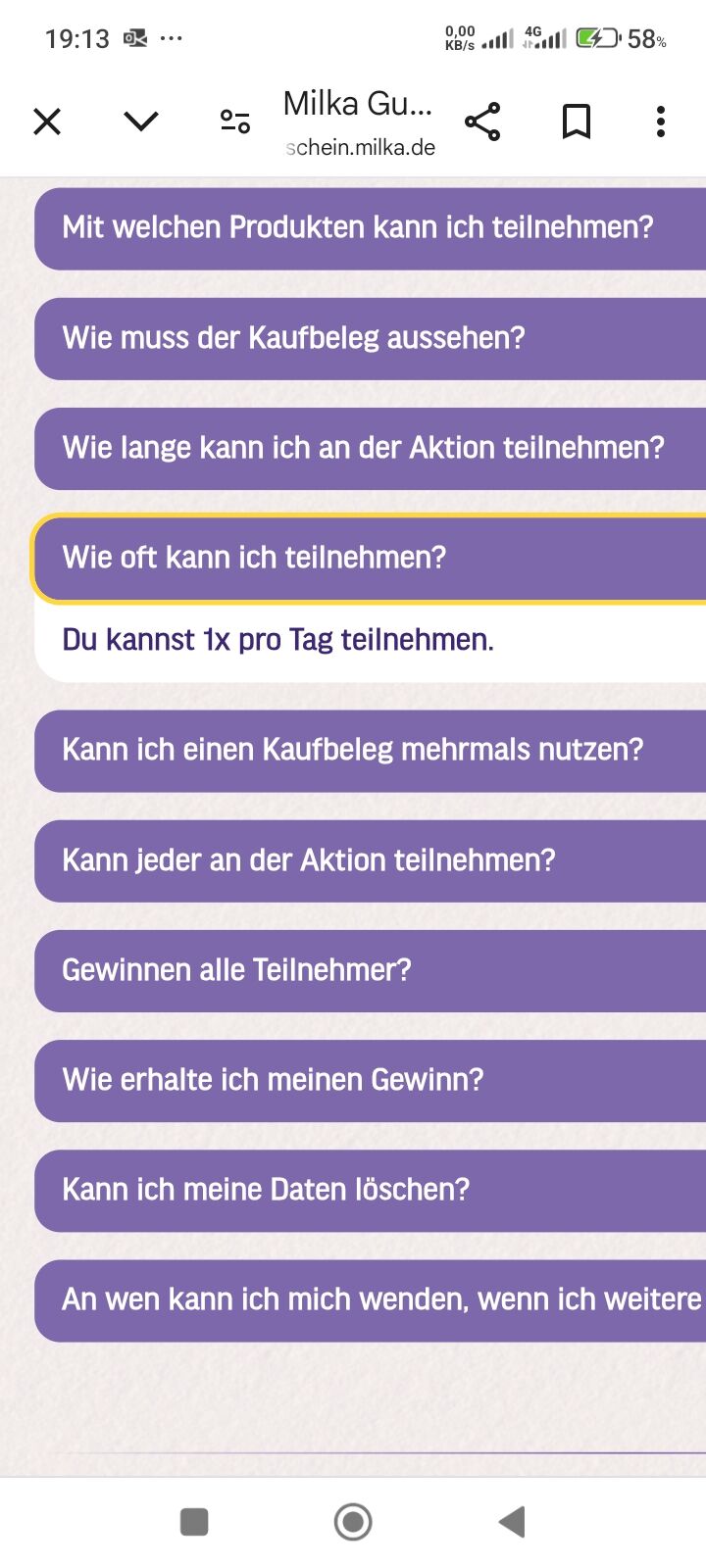Expand 'Wie lange kann ich an der Aktion teilnehmen?'
Screen dimensions: 706x1568
pyautogui.click(x=371, y=448)
